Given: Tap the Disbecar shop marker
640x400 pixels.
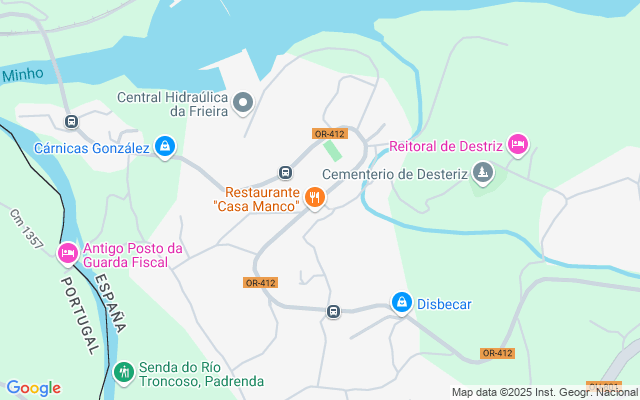Looking at the screenshot, I should point(401,302).
